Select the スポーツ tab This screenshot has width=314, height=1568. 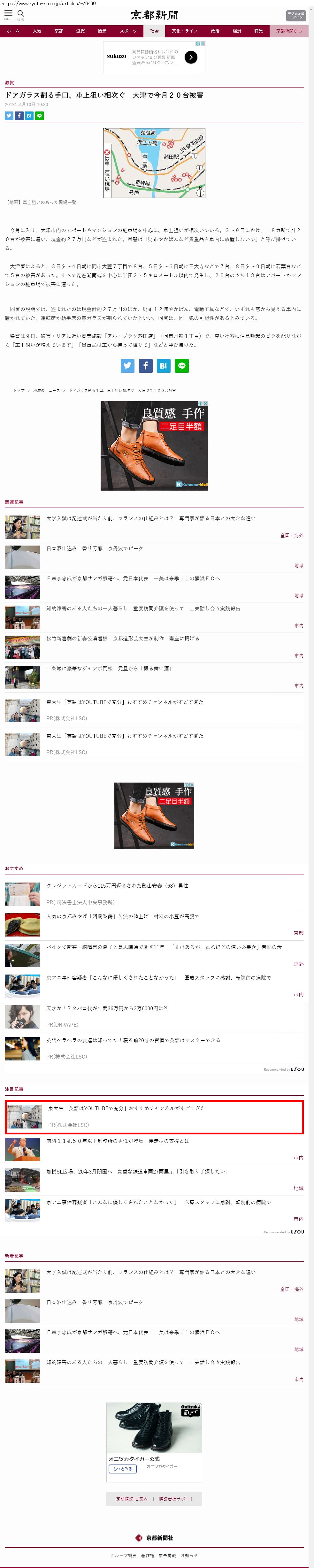128,31
